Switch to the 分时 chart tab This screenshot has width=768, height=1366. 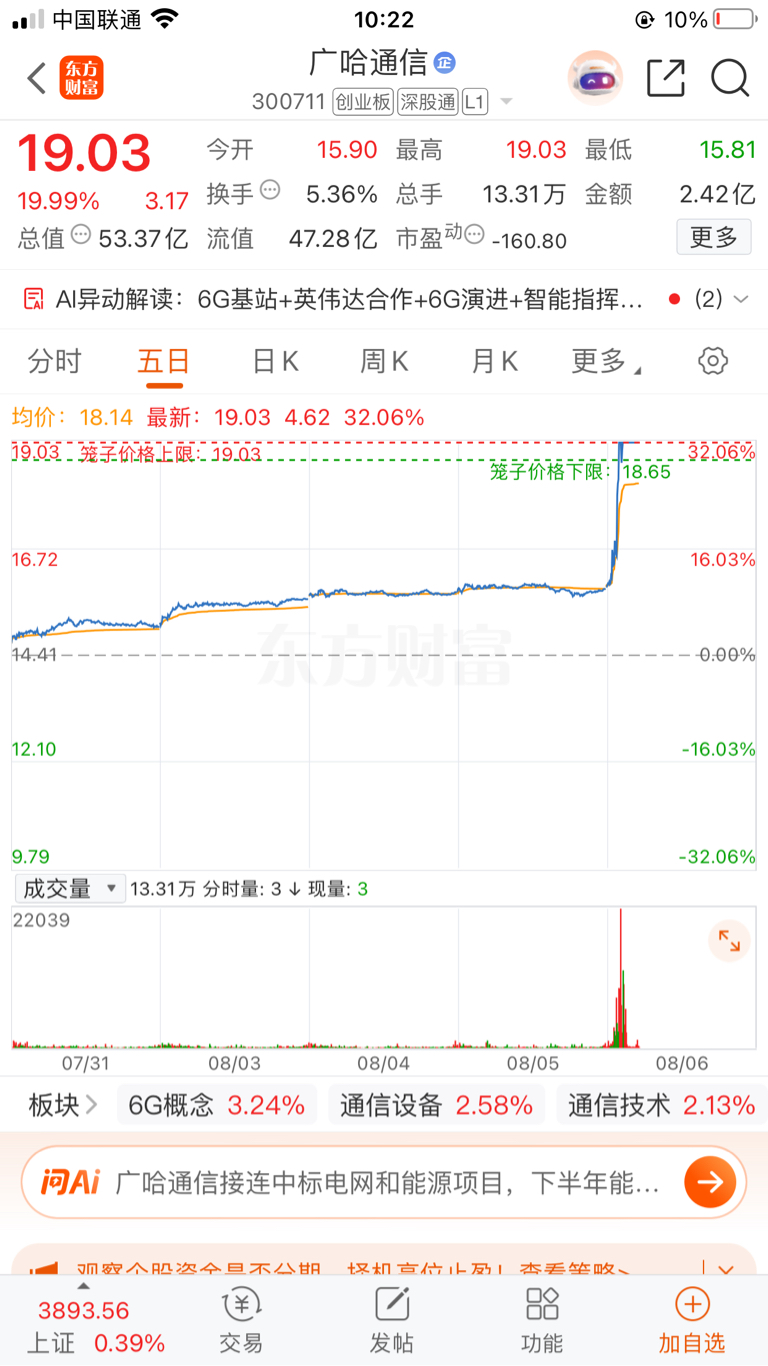[55, 361]
